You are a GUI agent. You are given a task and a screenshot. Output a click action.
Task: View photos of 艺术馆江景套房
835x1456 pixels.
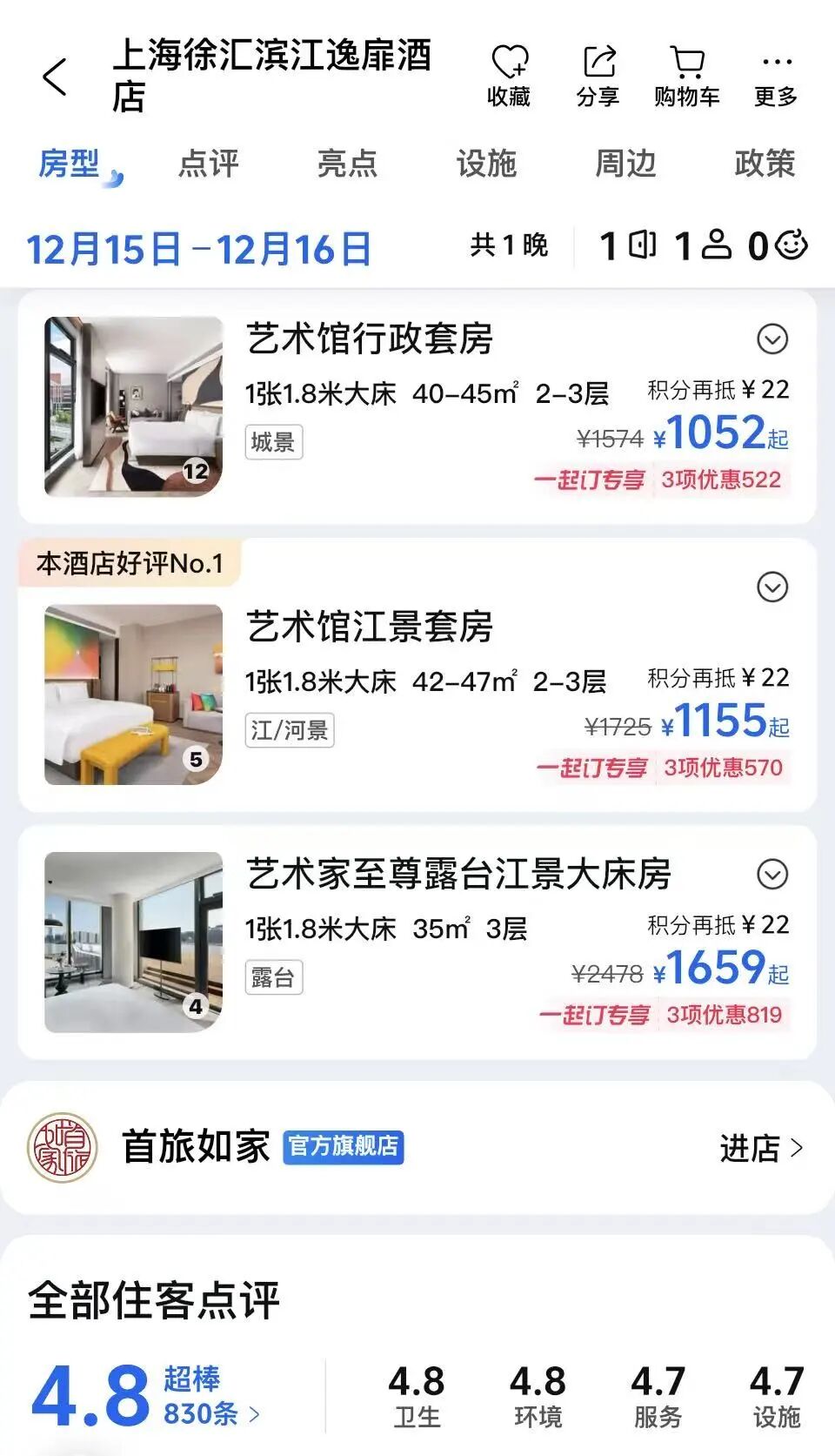[134, 694]
